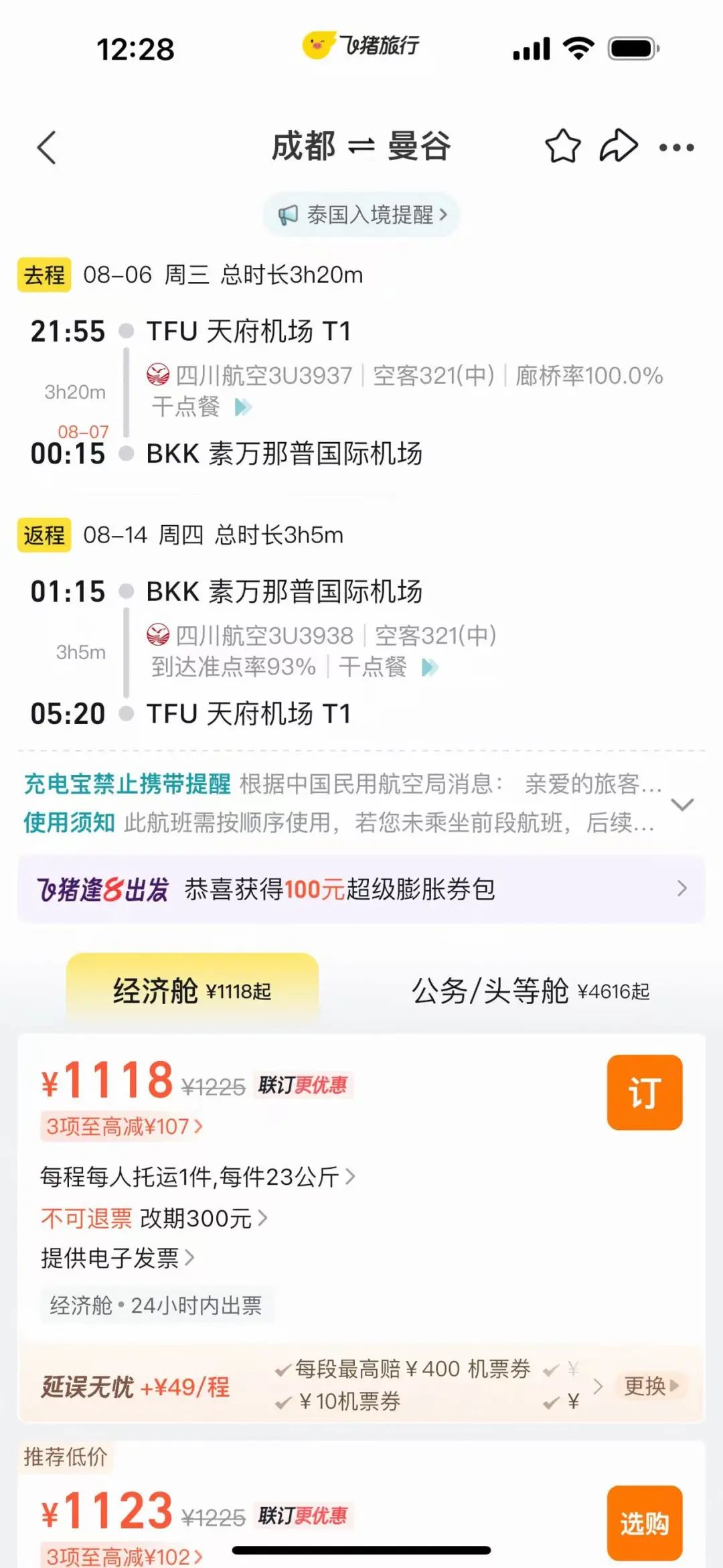
Task: Expand the 充电宝禁止携带提醒 notice section
Action: (x=681, y=804)
